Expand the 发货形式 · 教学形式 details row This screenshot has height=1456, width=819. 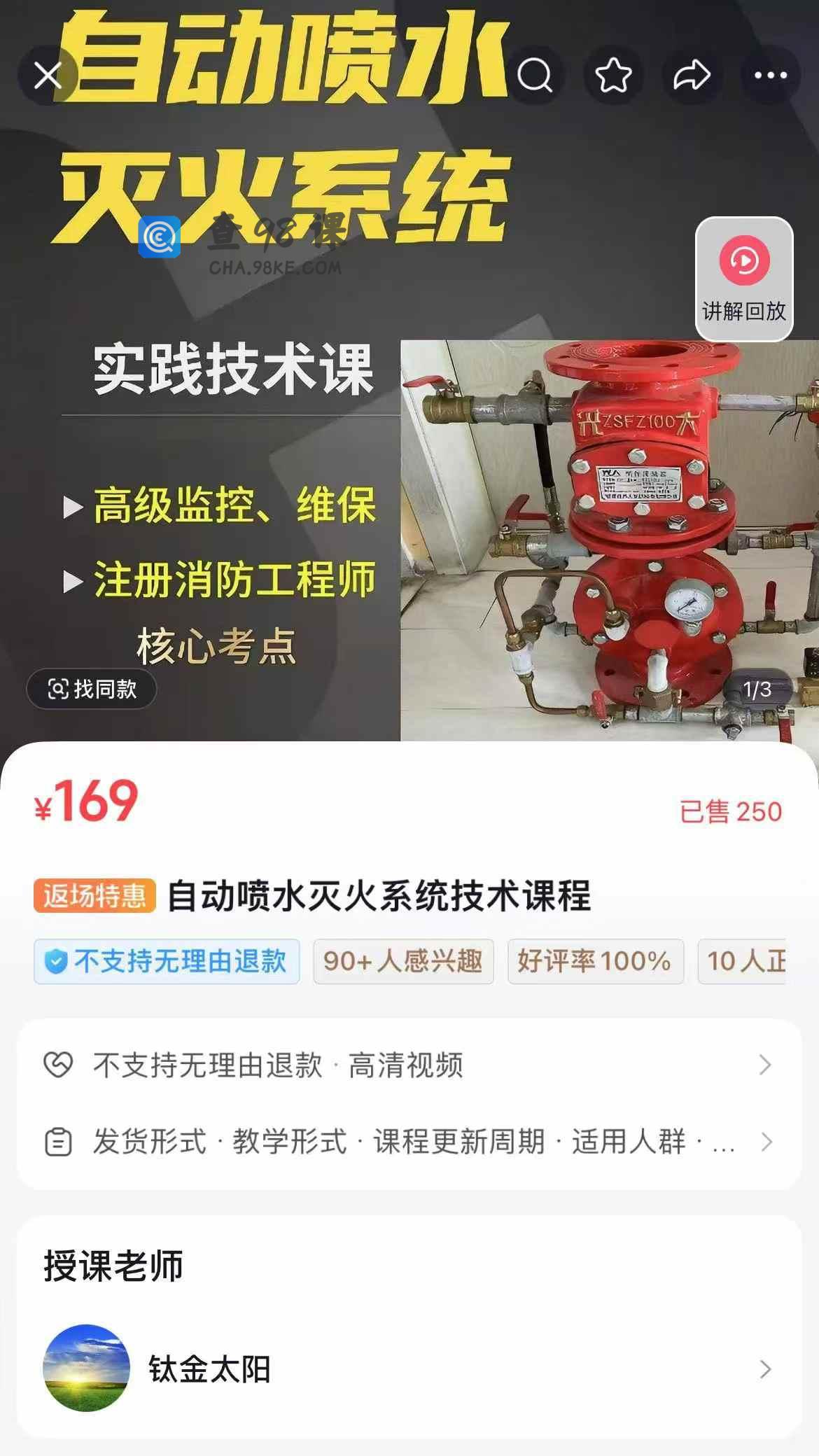point(409,1142)
